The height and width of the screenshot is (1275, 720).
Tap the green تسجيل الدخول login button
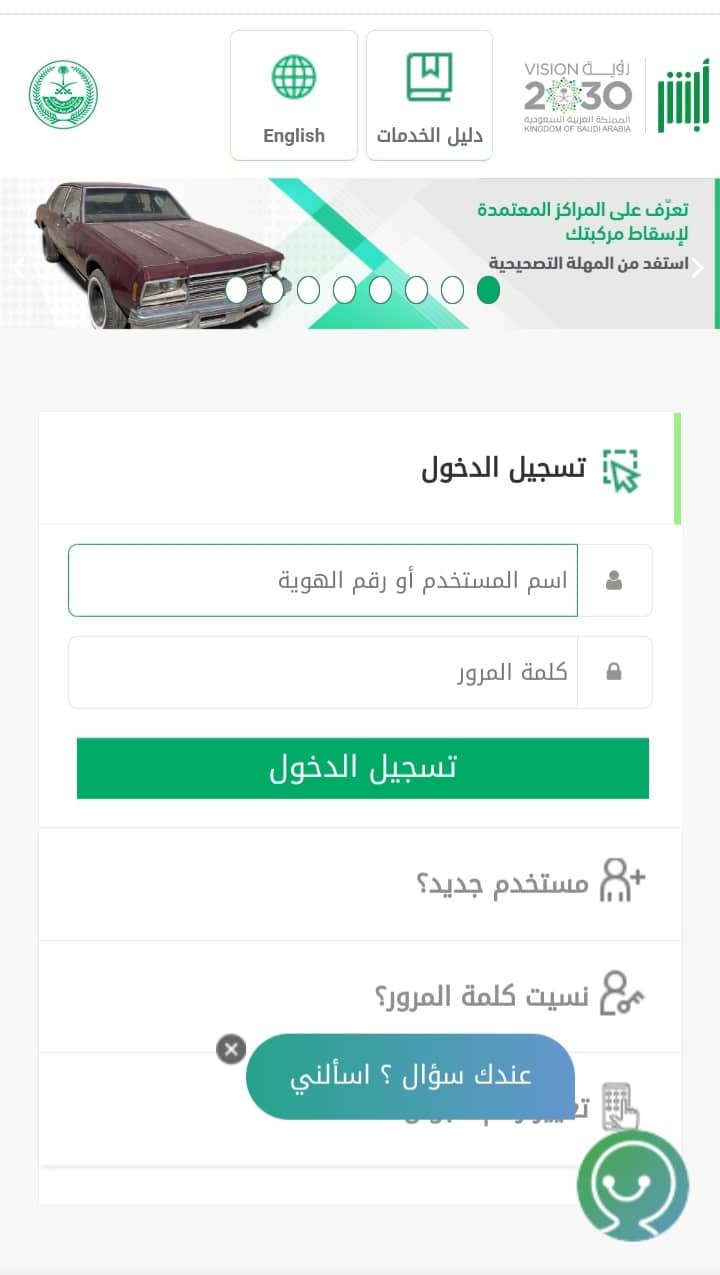(x=363, y=768)
